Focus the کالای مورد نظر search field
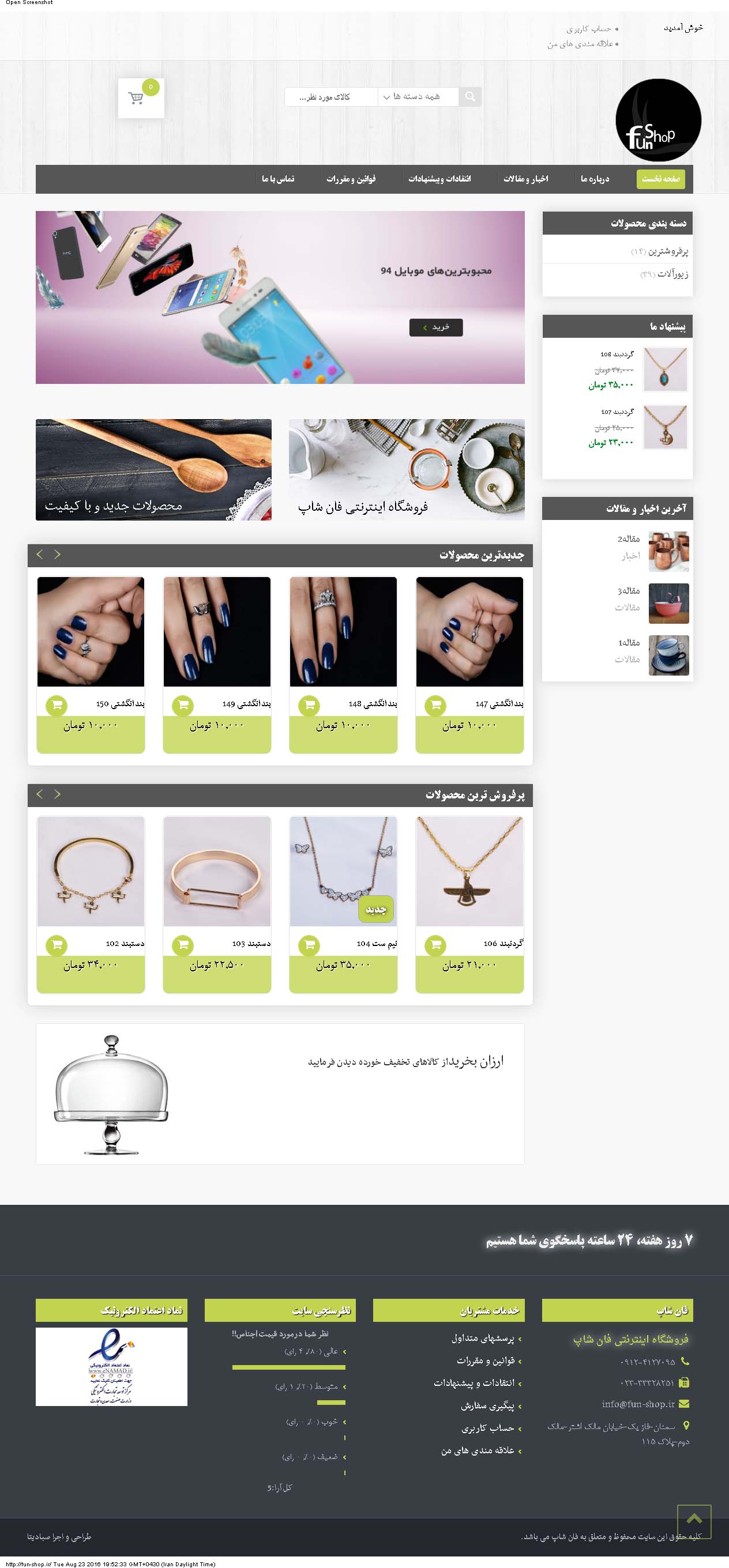729x1568 pixels. tap(330, 97)
